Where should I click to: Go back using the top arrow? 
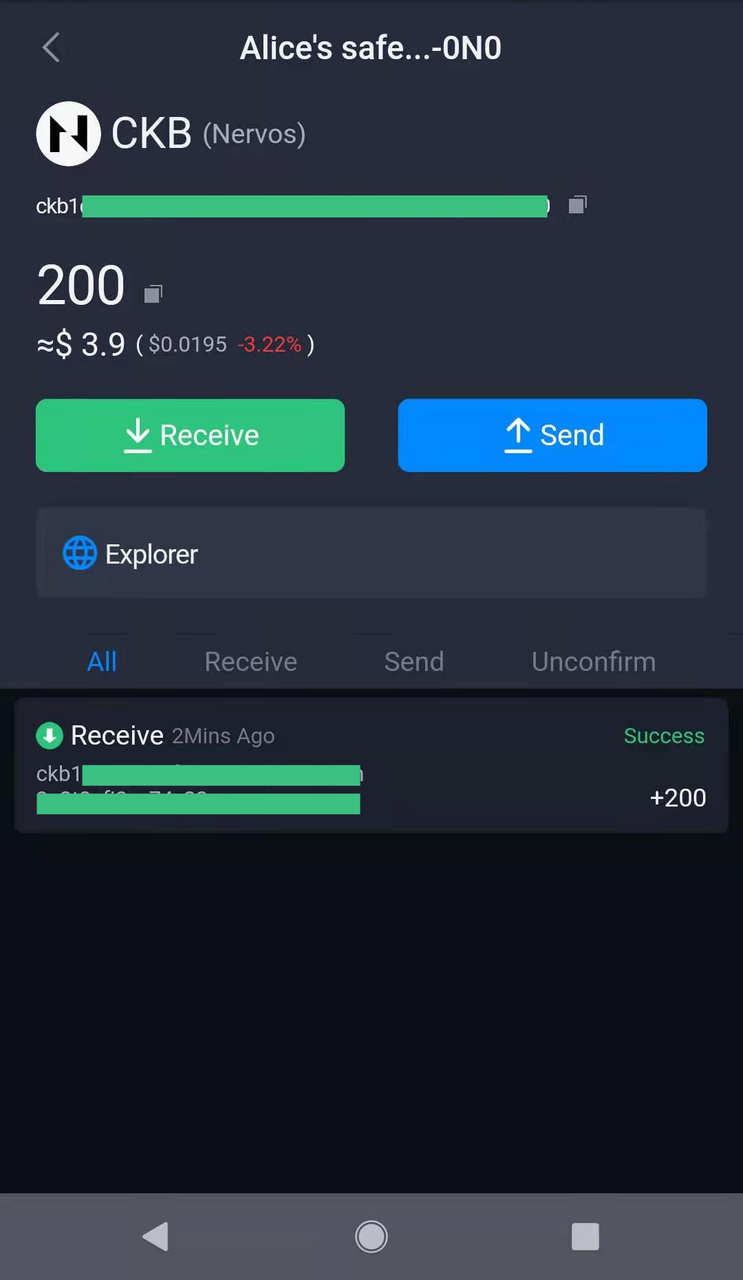pyautogui.click(x=52, y=47)
